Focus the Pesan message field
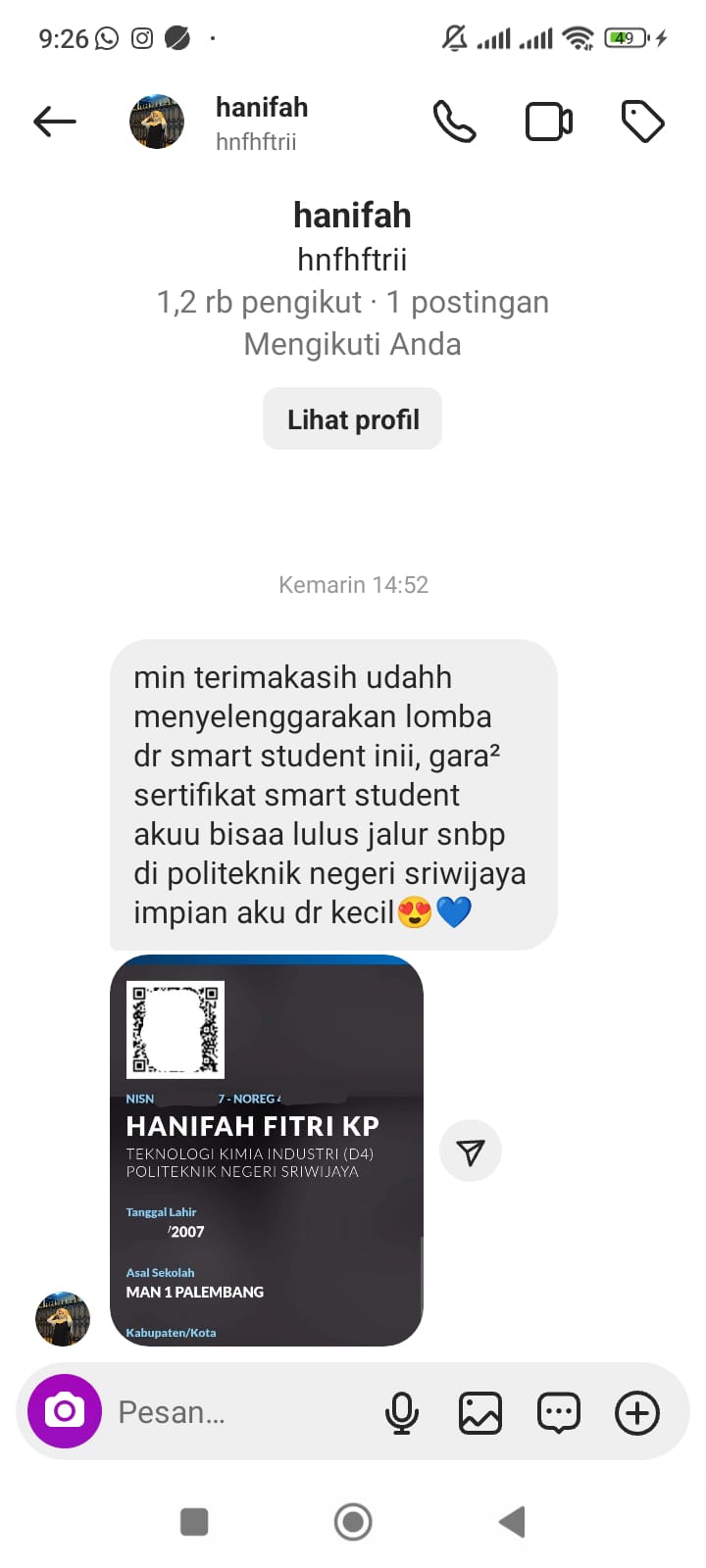This screenshot has height=1568, width=706. (235, 1411)
